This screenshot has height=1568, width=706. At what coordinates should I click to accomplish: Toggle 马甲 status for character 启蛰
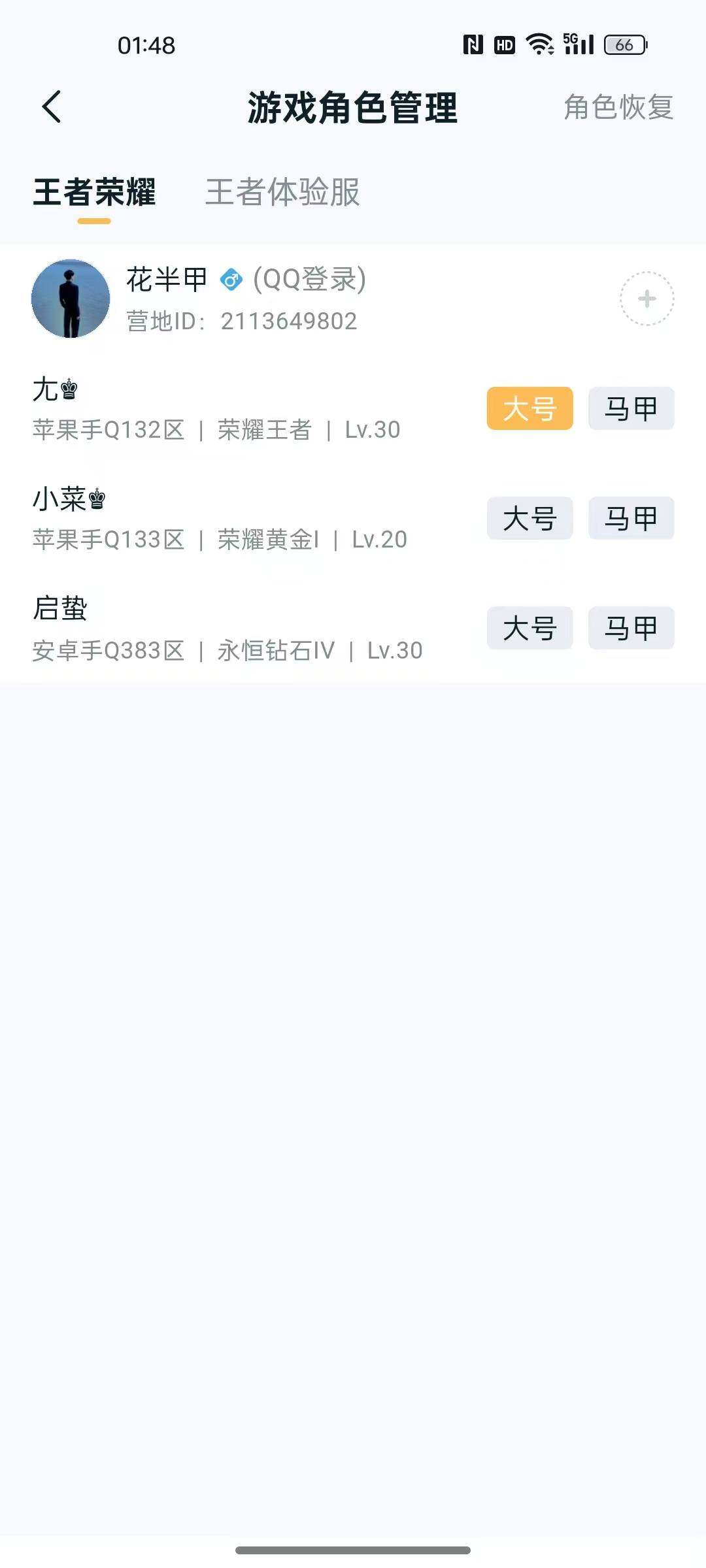[x=630, y=629]
